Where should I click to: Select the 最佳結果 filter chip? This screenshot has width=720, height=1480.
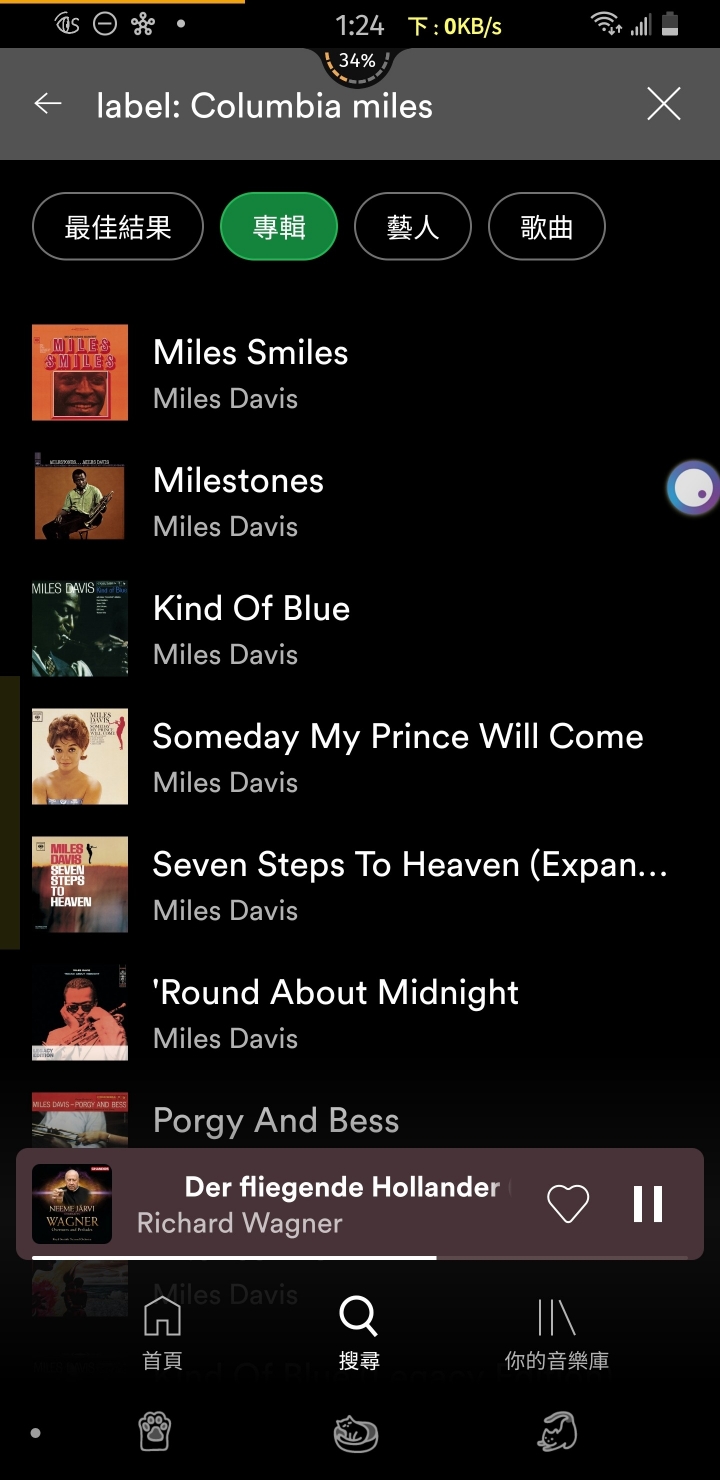pyautogui.click(x=118, y=227)
